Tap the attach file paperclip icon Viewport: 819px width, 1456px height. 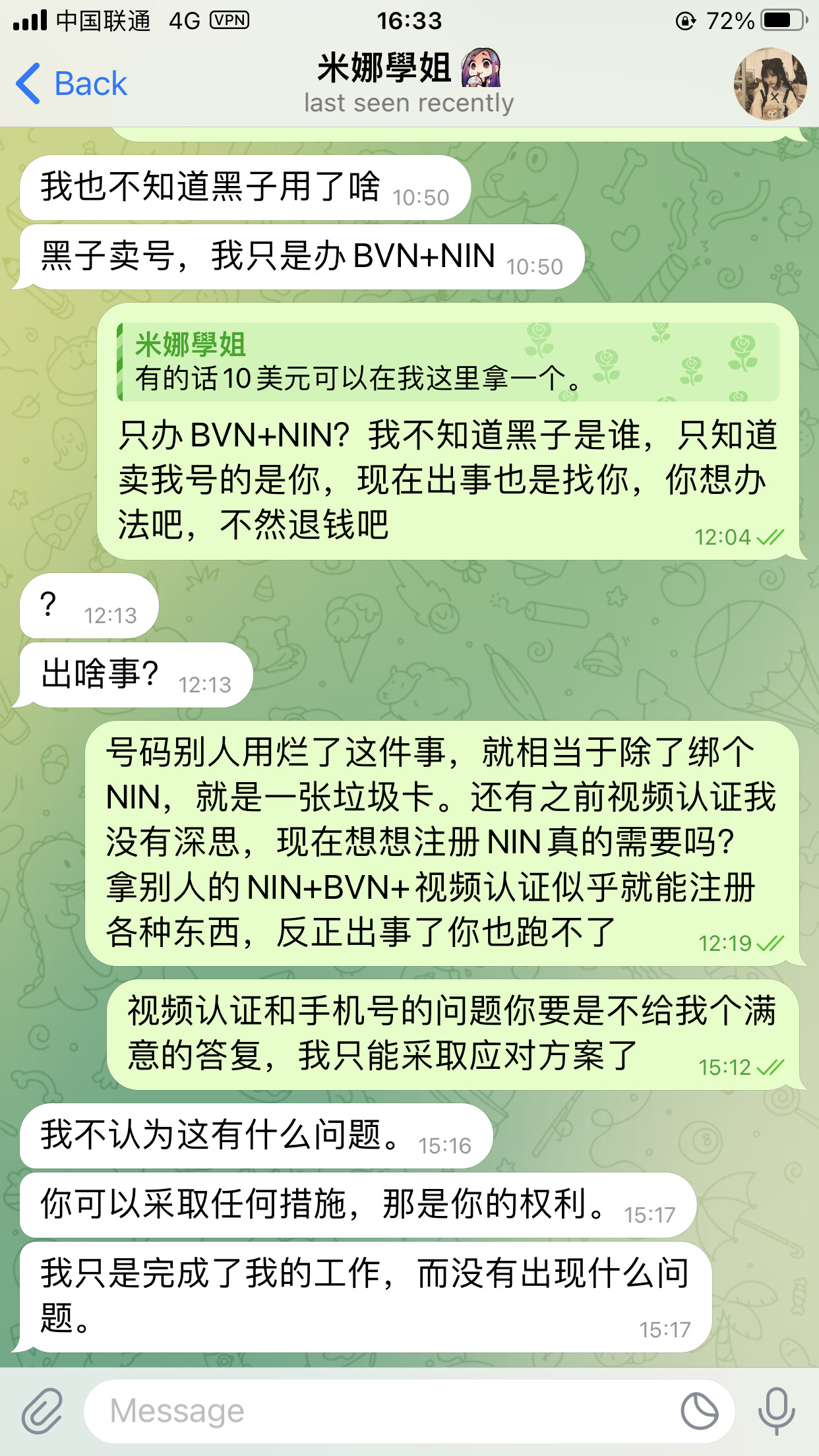pyautogui.click(x=42, y=1411)
